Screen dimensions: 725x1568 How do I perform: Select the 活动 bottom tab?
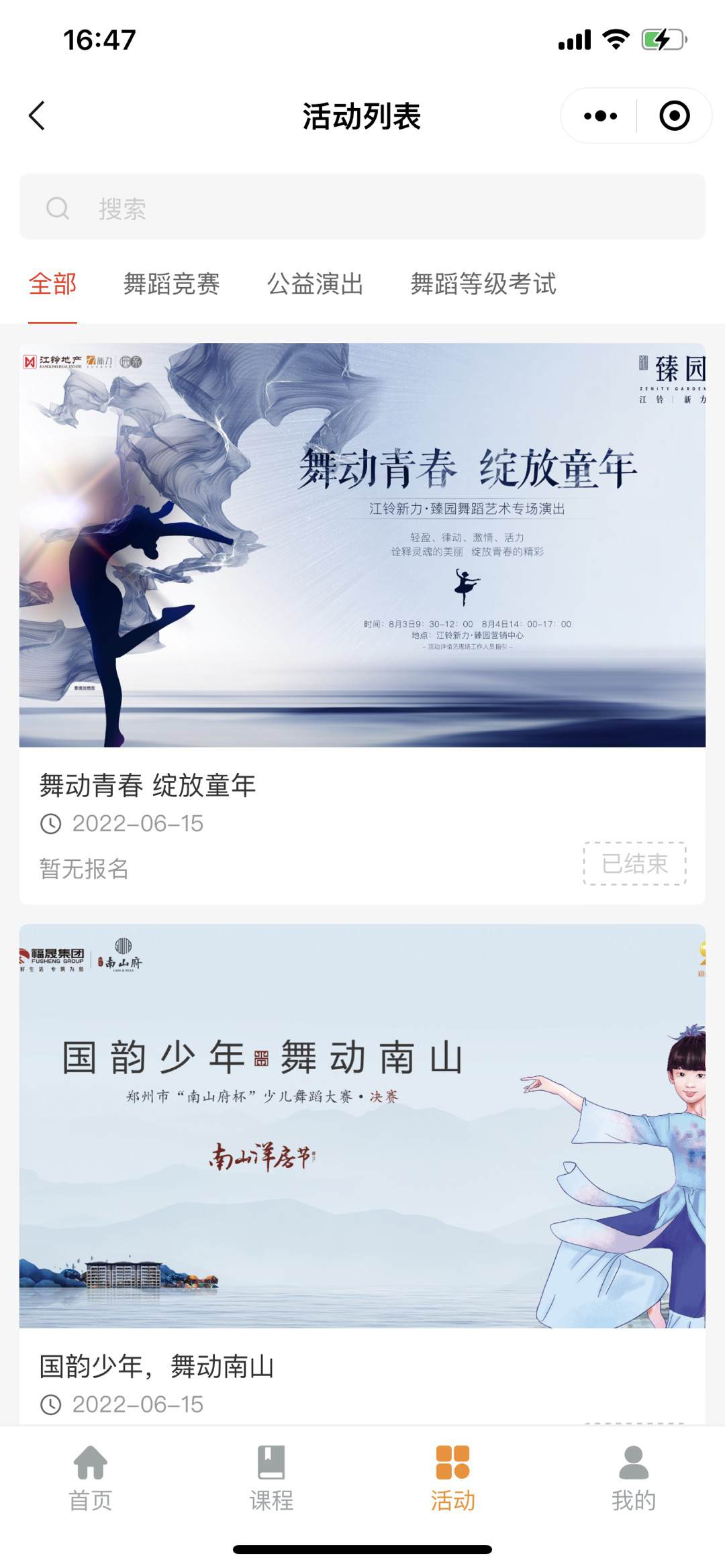(x=453, y=1477)
